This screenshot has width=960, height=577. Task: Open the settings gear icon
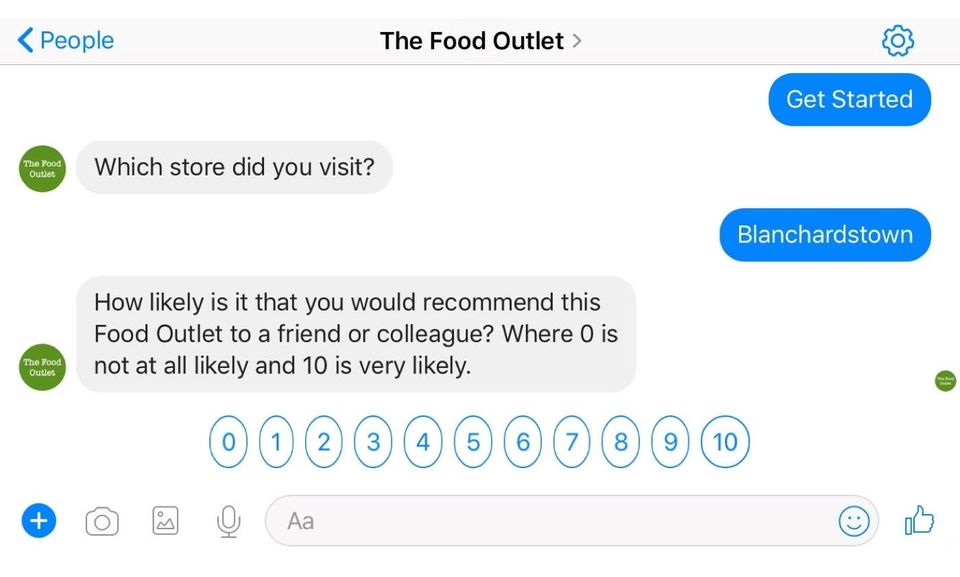pos(897,41)
